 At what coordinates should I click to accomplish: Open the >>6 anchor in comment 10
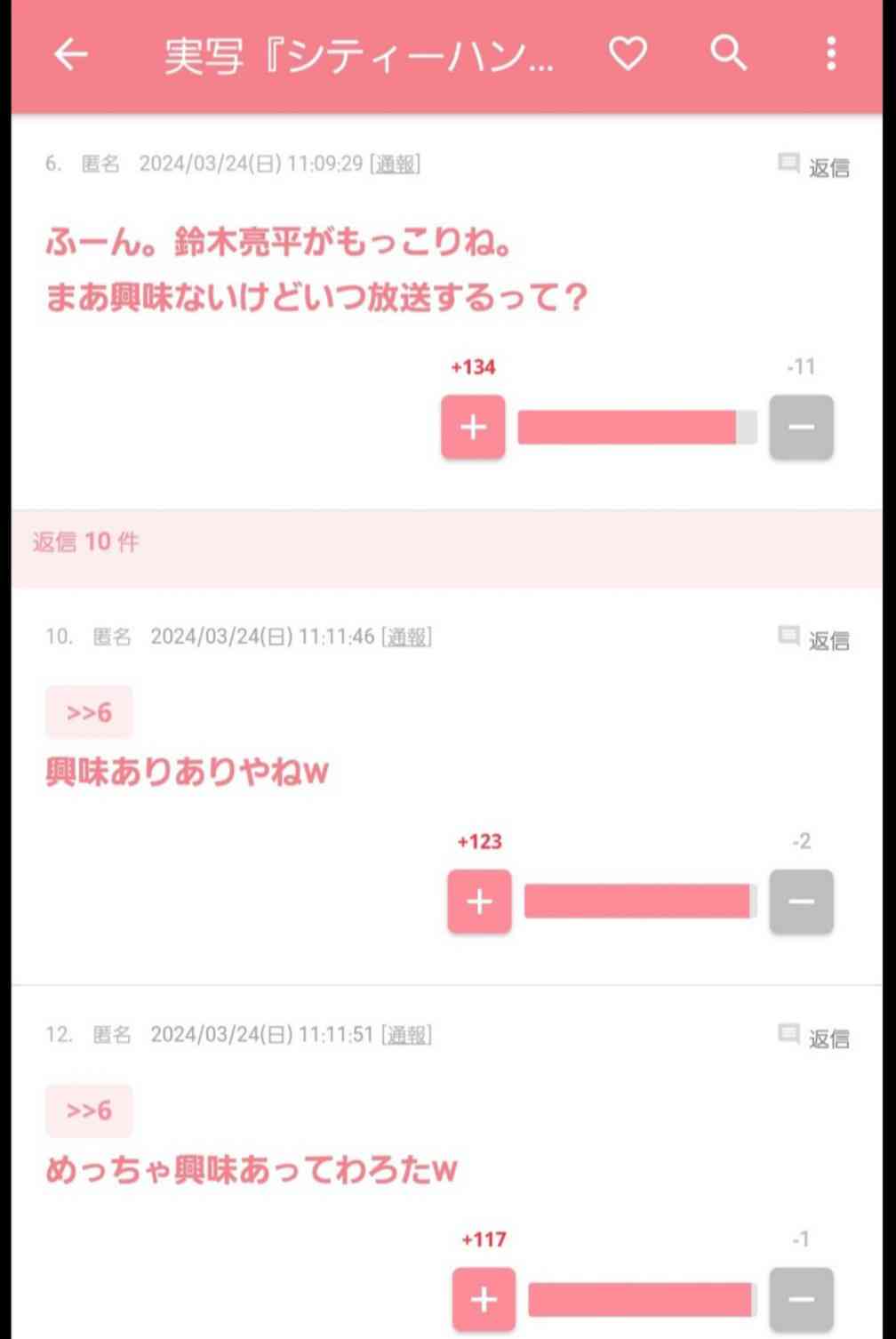[x=89, y=712]
